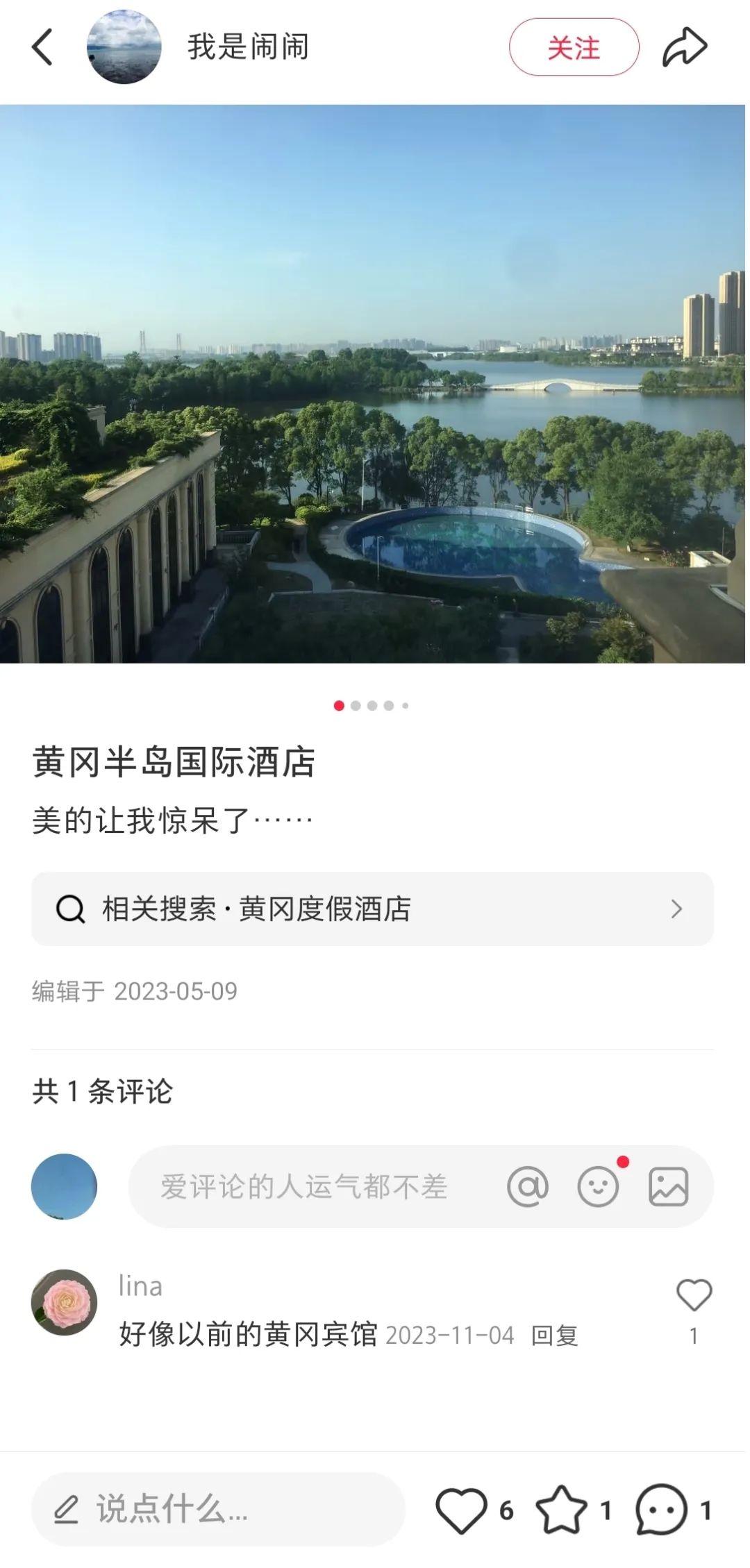Like lina's comment
This screenshot has width=750, height=1568.
(x=694, y=1296)
